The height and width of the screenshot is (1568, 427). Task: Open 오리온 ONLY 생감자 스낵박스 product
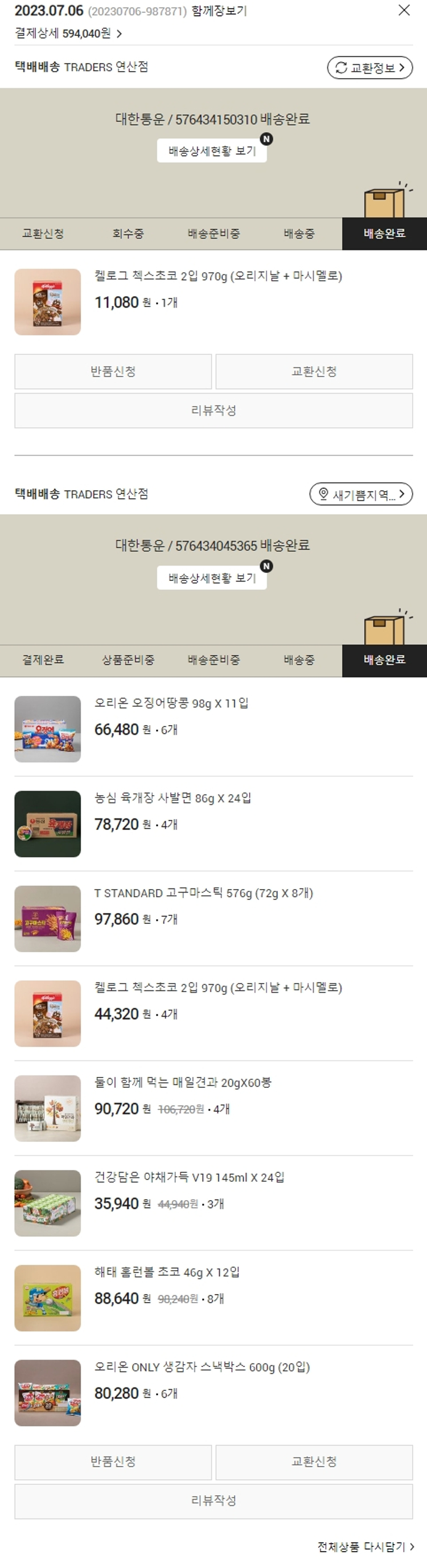202,1367
